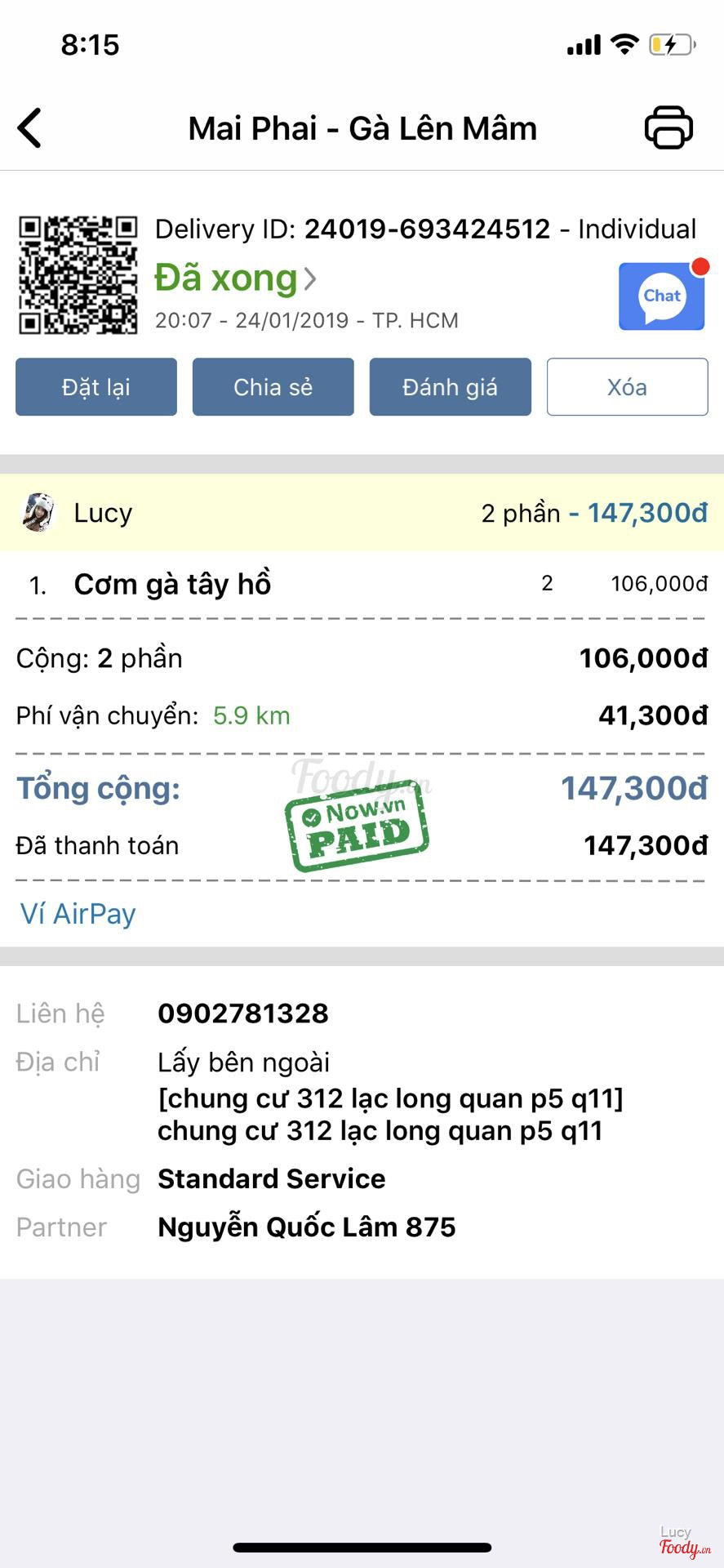Viewport: 724px width, 1568px height.
Task: Rate the order with Đánh giá
Action: click(x=450, y=387)
